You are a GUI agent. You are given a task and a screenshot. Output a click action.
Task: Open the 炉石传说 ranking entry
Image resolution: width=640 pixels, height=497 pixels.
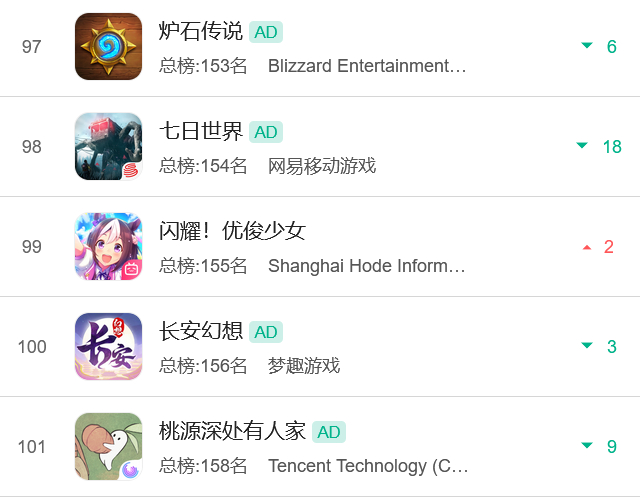point(200,31)
